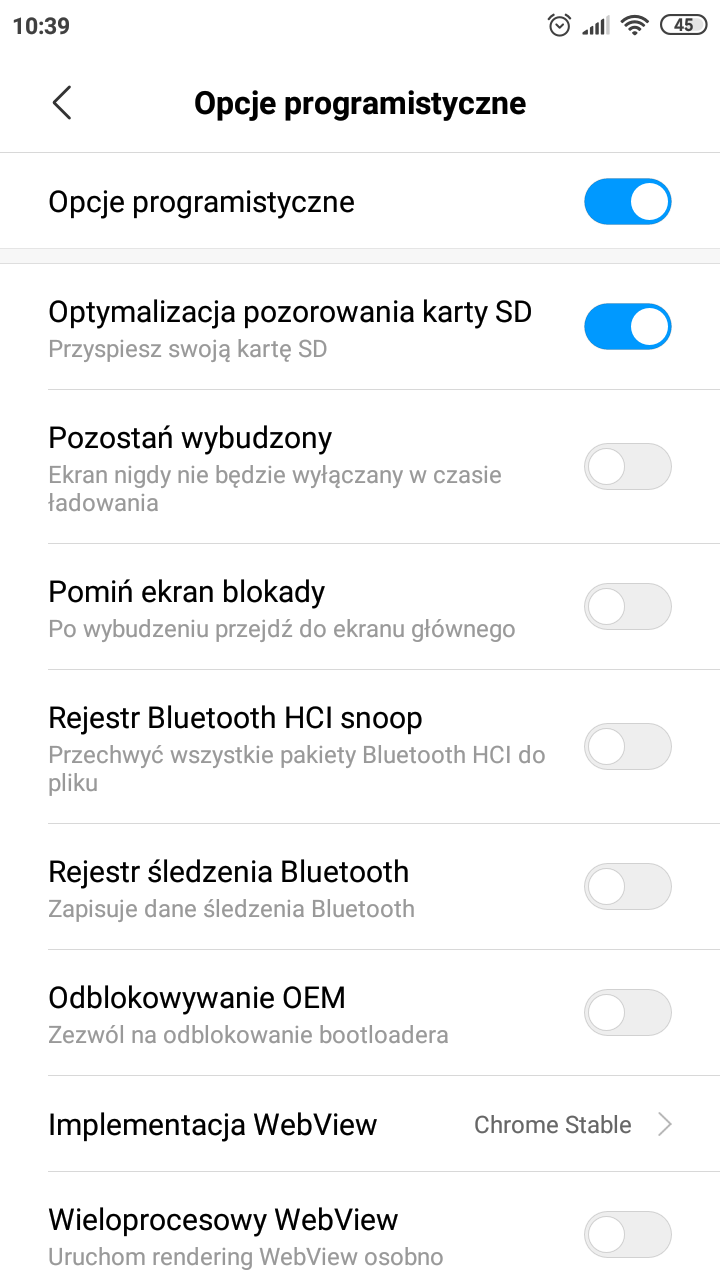The width and height of the screenshot is (720, 1280).
Task: Open Implementacja WebView setting
Action: 360,1125
